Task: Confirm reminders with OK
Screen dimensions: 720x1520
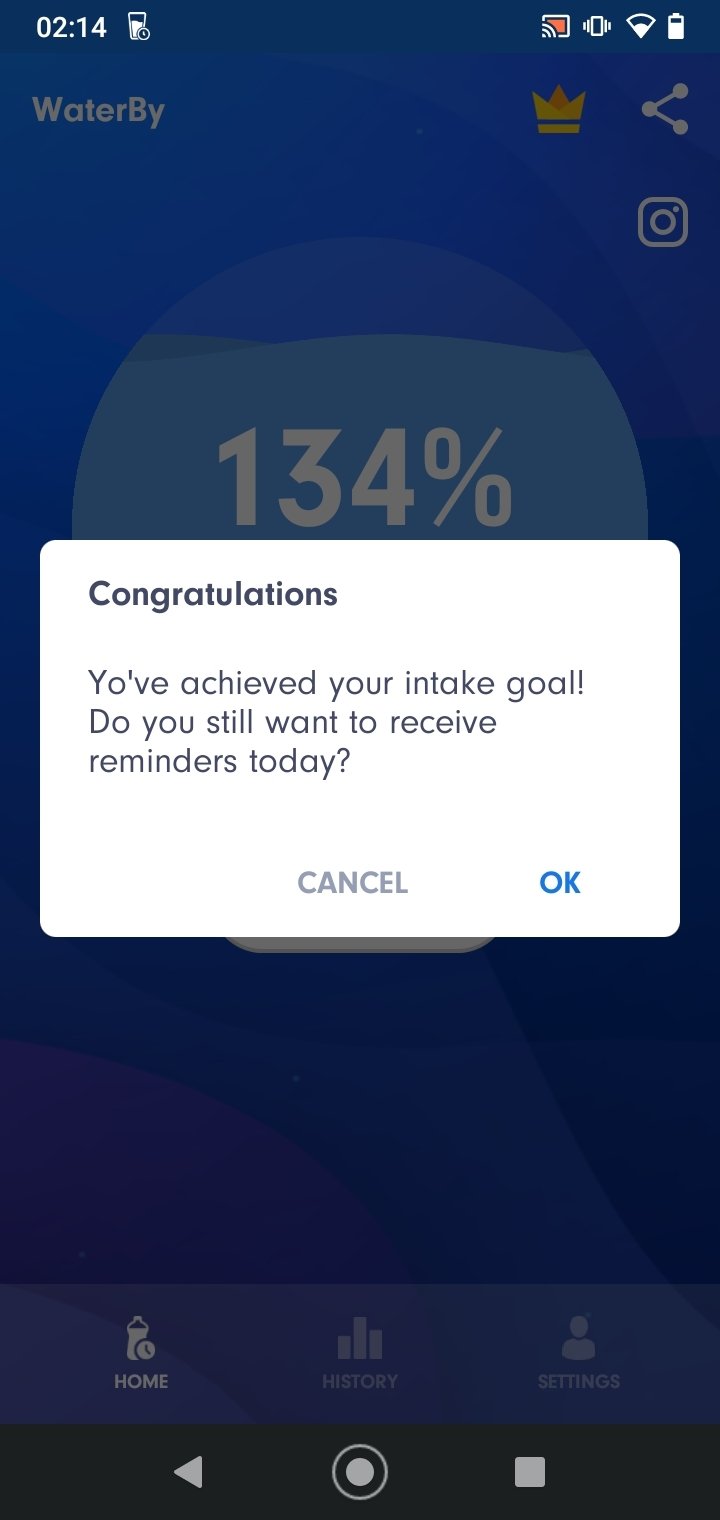Action: [560, 882]
